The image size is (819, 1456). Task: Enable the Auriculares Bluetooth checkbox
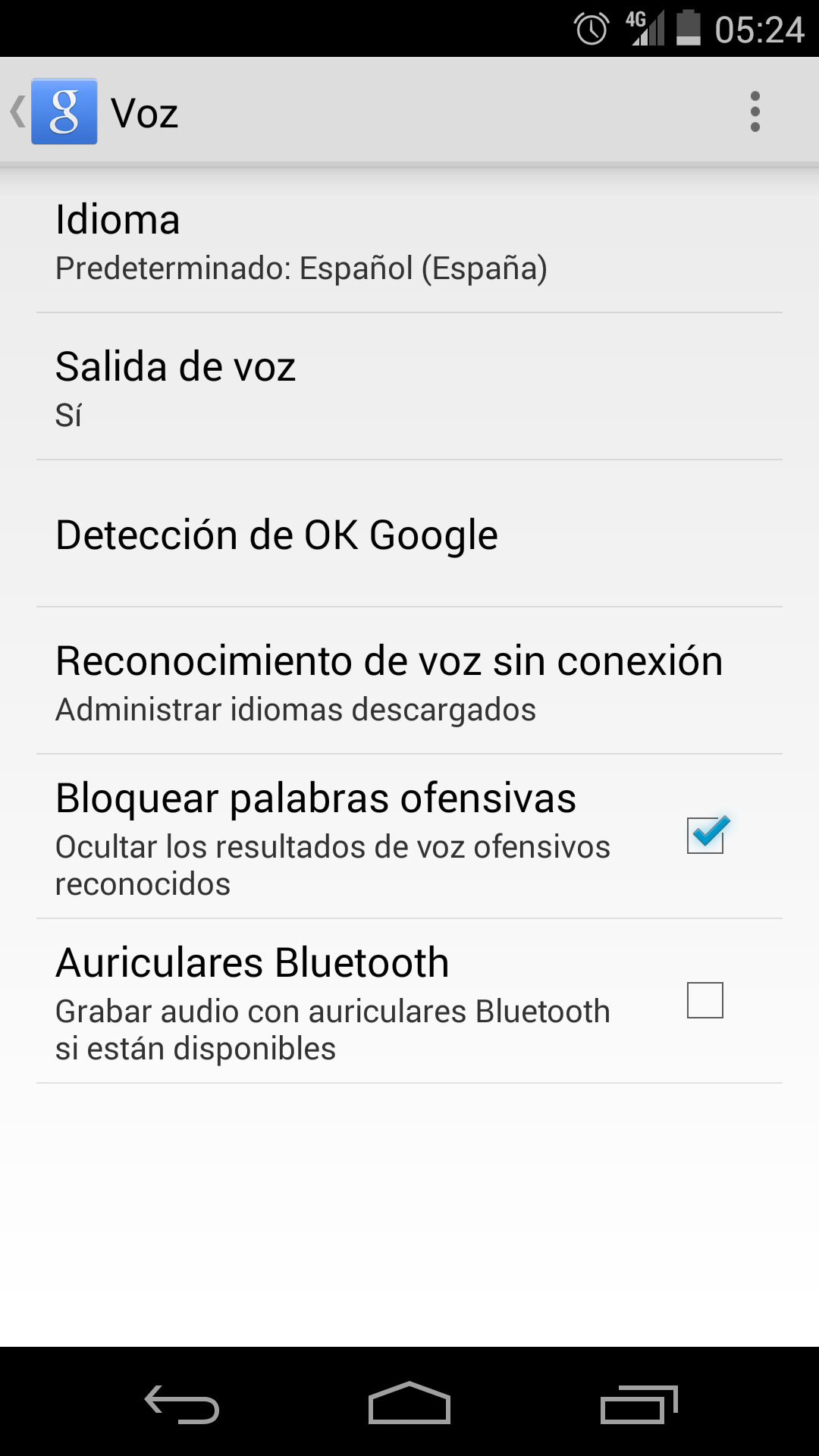[705, 1000]
